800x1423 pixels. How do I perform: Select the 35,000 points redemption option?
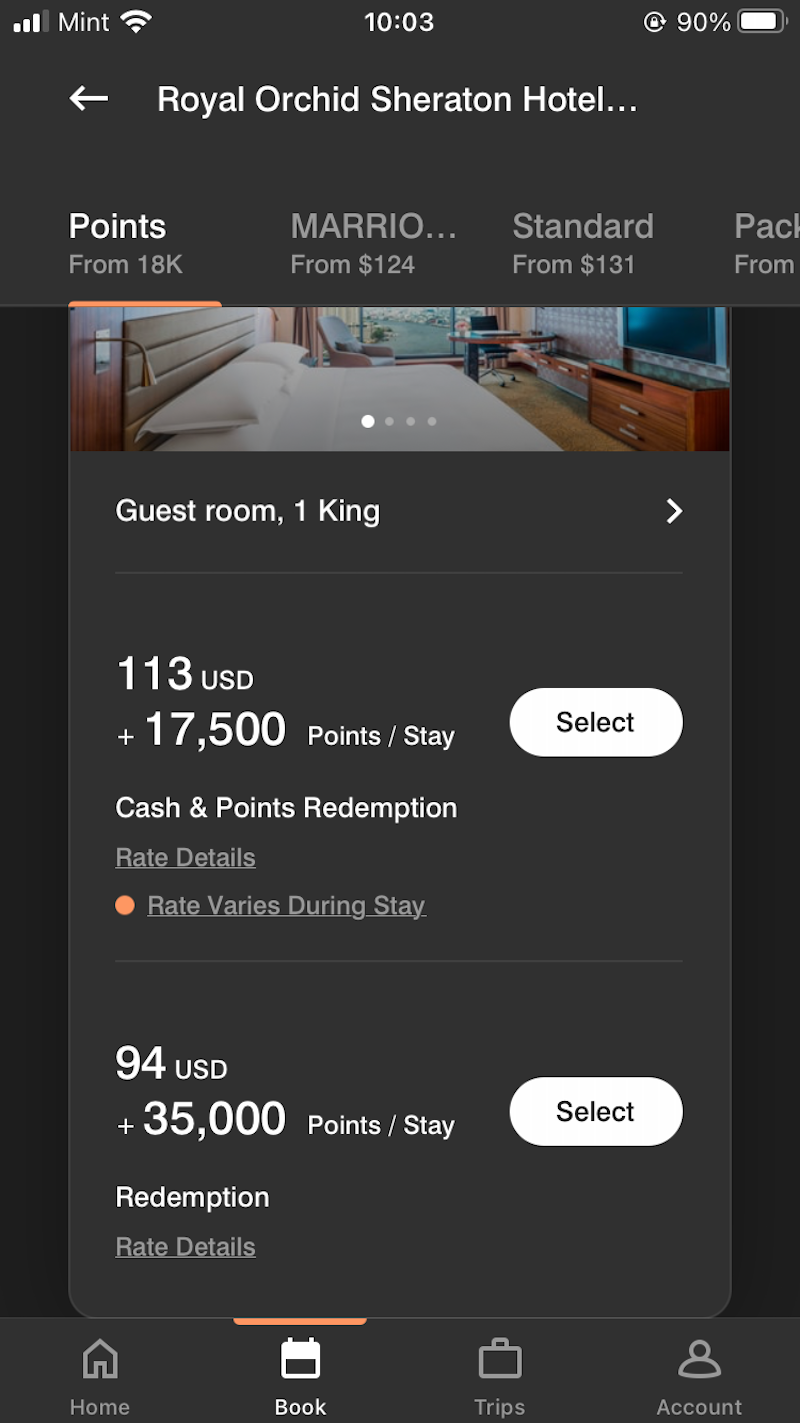point(595,1111)
